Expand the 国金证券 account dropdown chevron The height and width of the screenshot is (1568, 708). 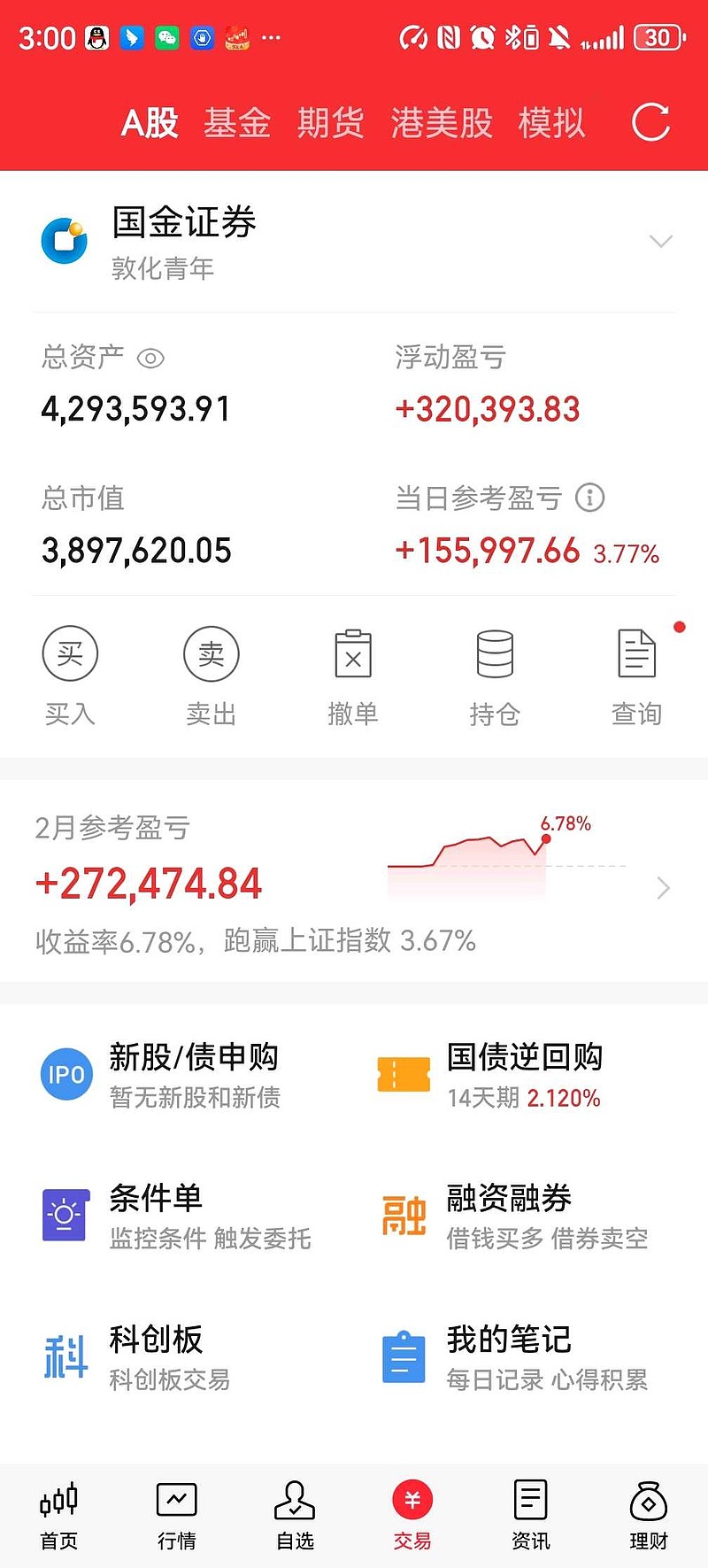pyautogui.click(x=659, y=241)
